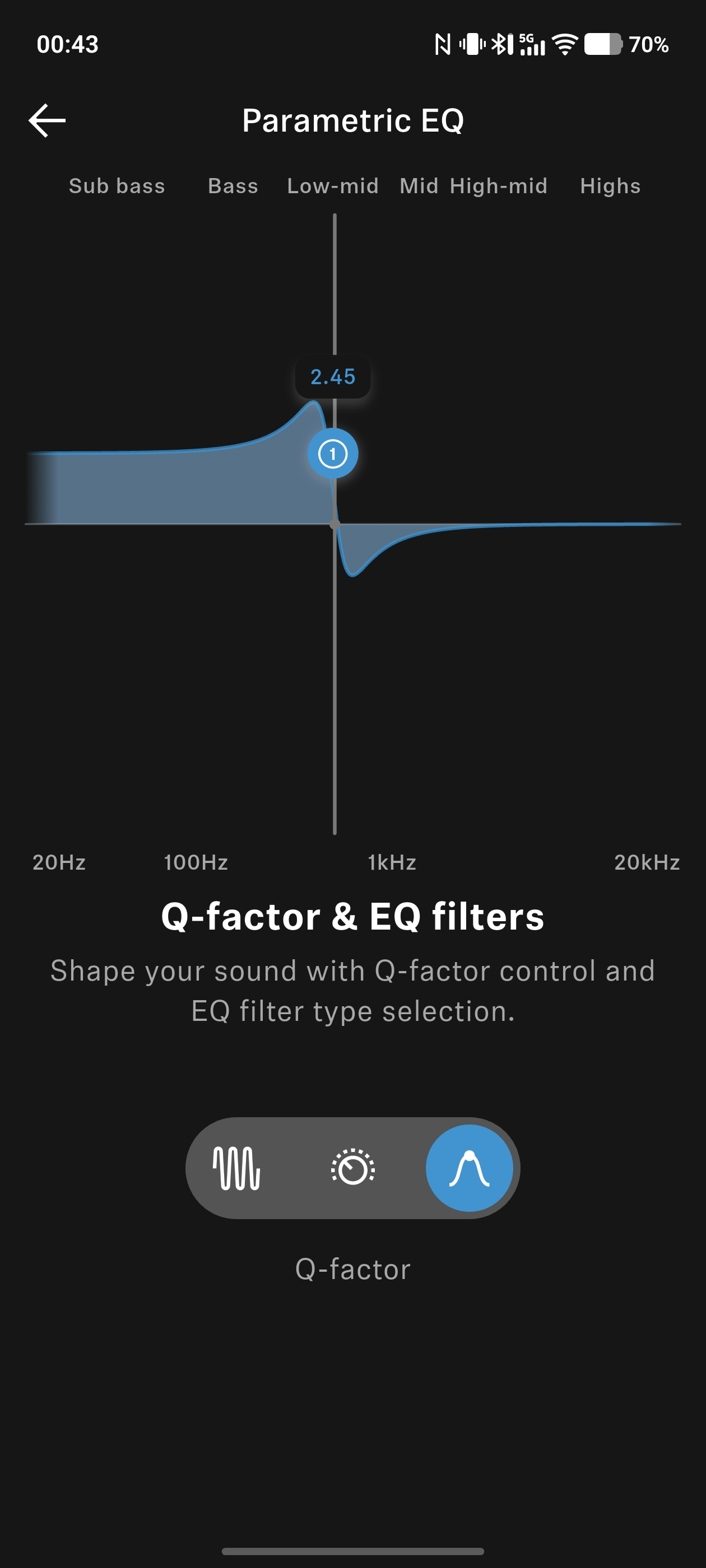Select EQ band point number 1
This screenshot has width=706, height=1568.
(333, 454)
